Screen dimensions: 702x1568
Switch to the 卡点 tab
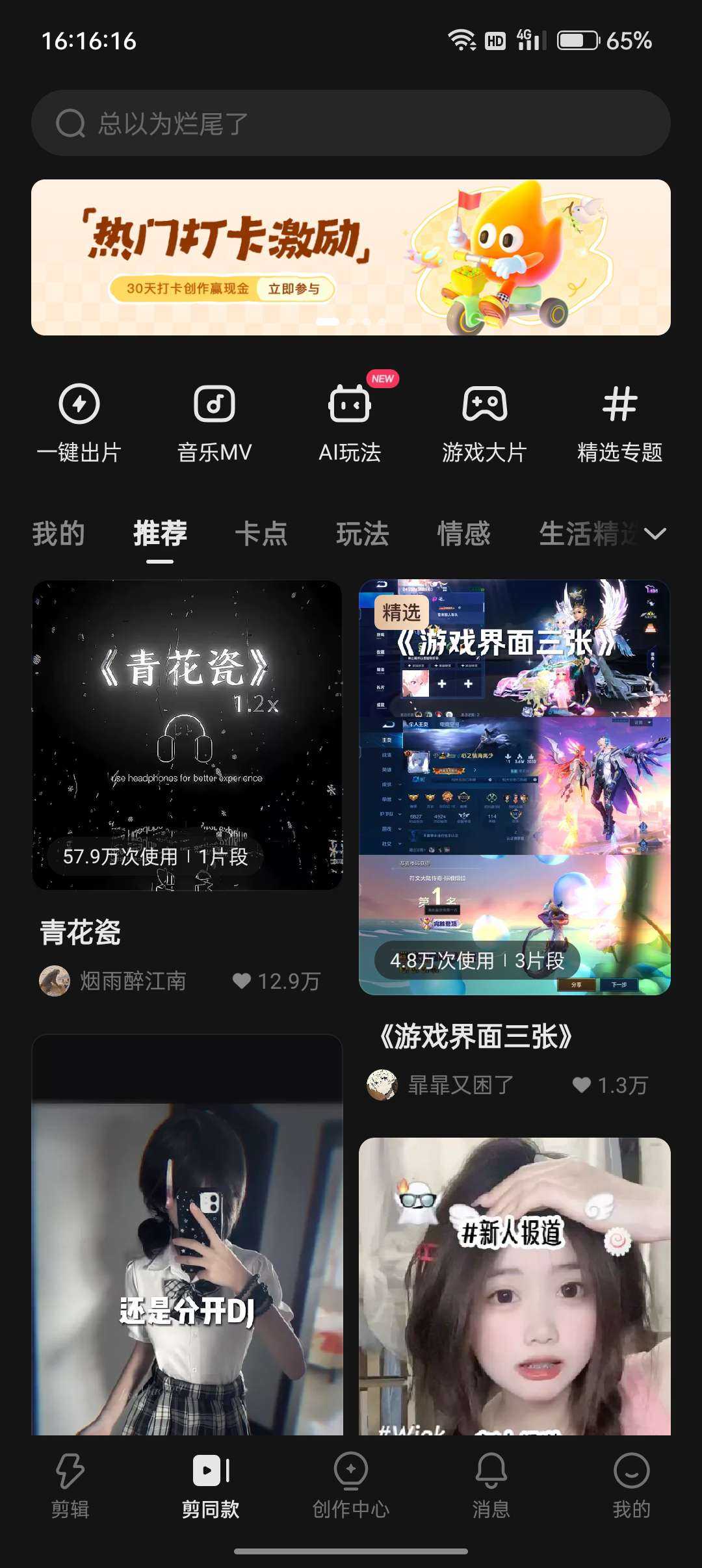coord(261,534)
